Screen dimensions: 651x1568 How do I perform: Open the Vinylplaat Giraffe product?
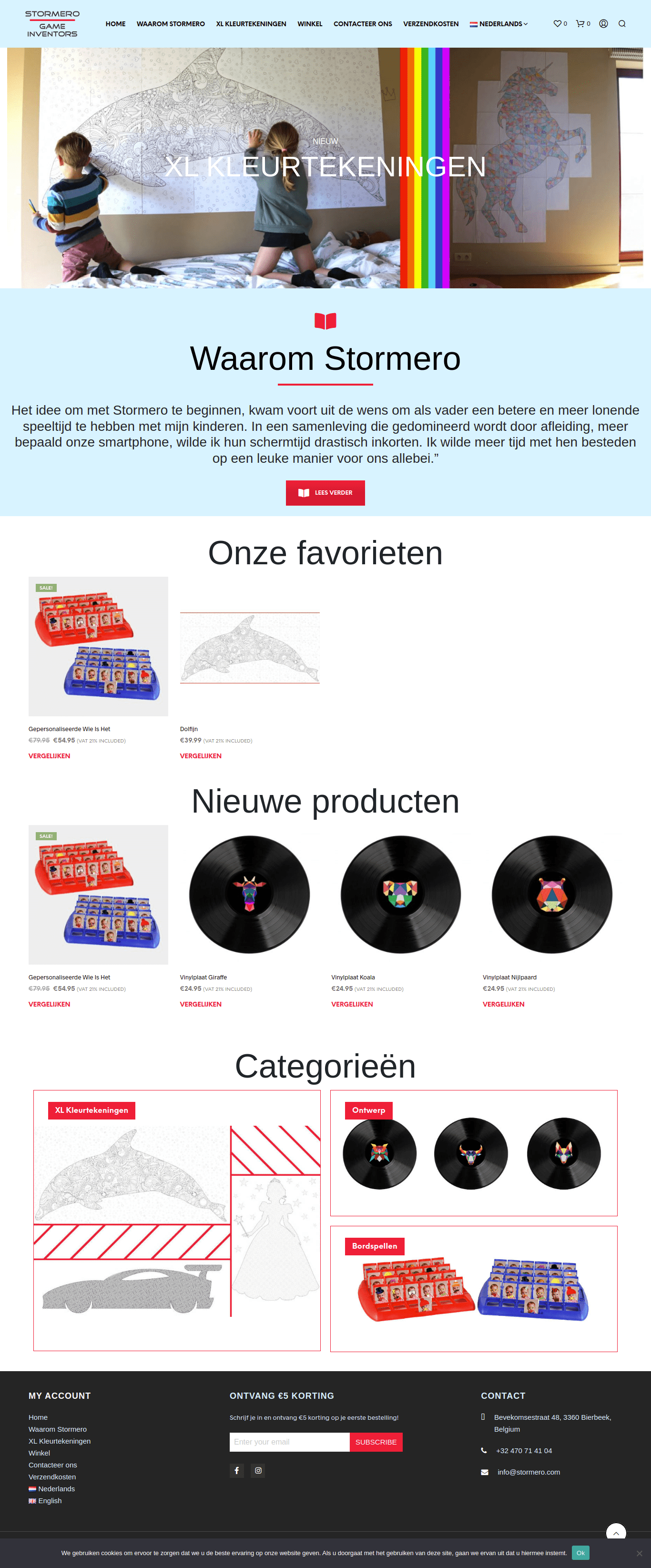[x=249, y=894]
